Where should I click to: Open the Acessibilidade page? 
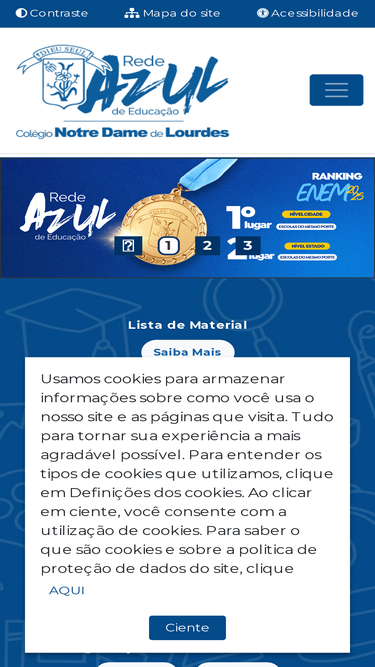(307, 13)
